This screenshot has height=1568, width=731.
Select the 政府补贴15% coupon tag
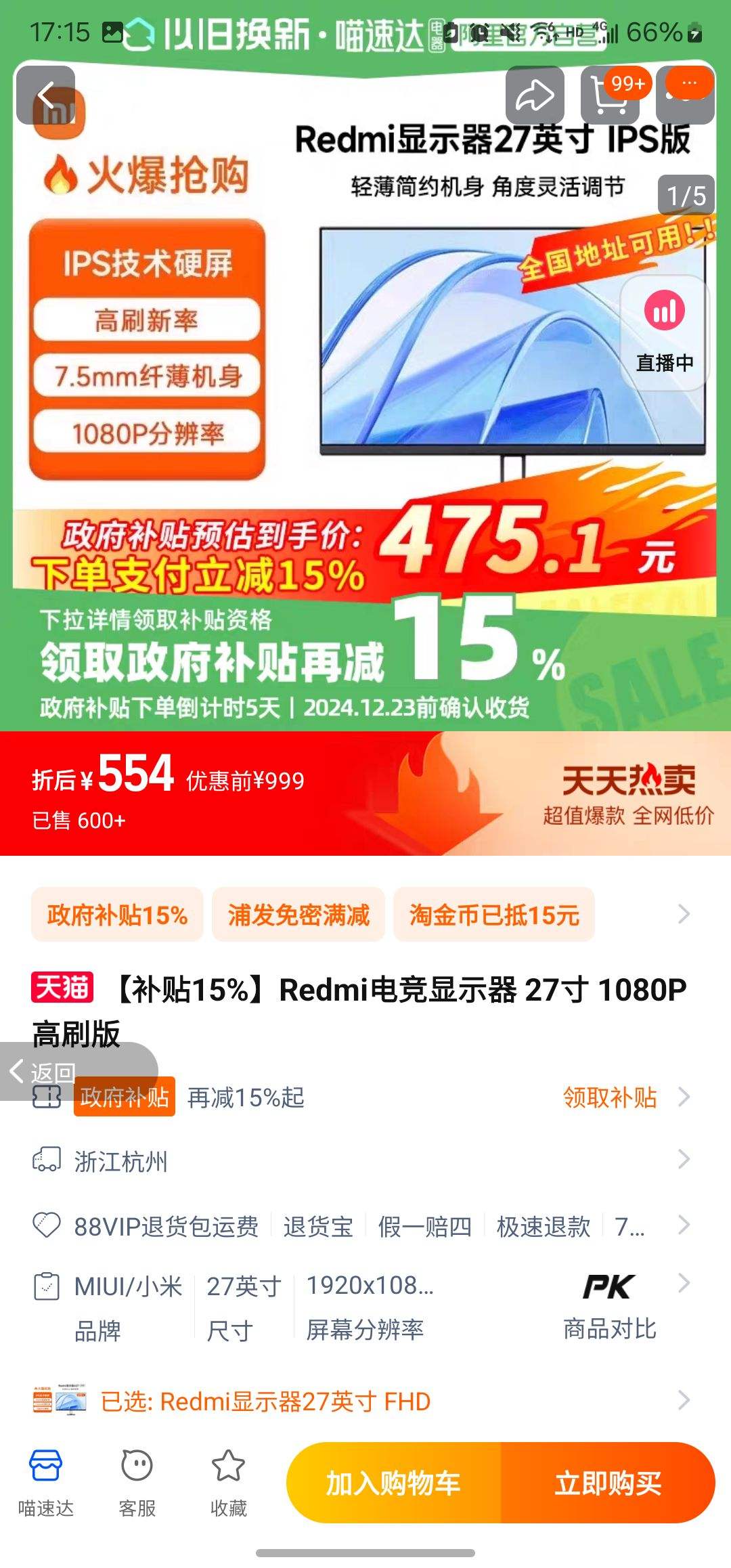pos(117,914)
